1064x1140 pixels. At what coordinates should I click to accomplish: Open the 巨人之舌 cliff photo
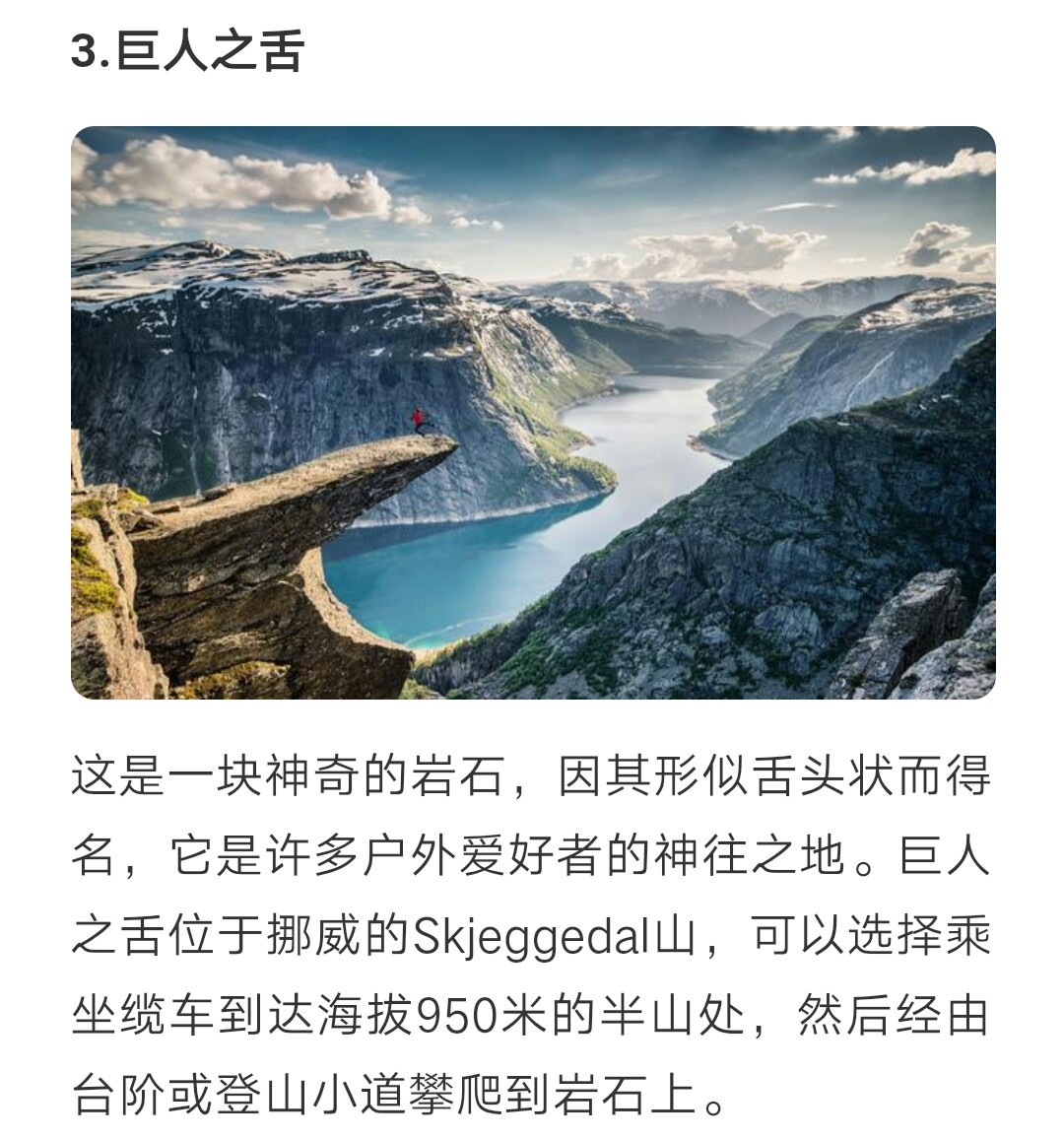[533, 413]
